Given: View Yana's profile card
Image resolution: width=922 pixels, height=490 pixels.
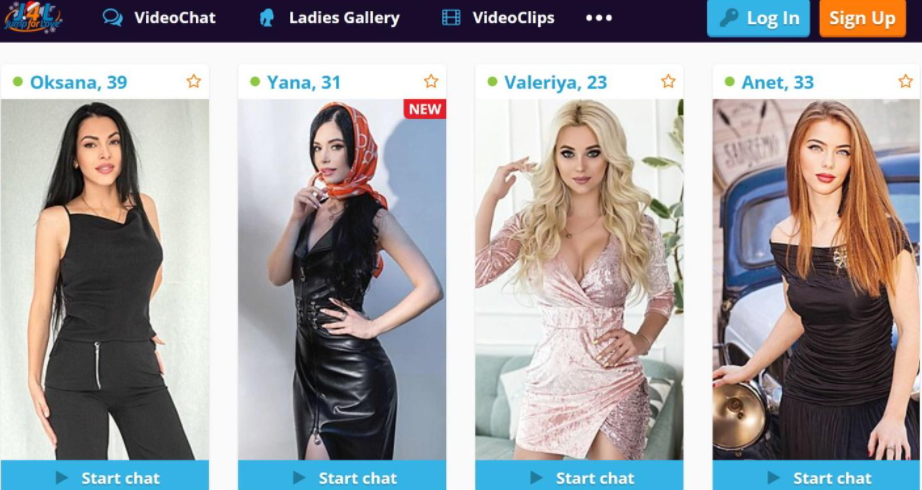Looking at the screenshot, I should pos(342,280).
